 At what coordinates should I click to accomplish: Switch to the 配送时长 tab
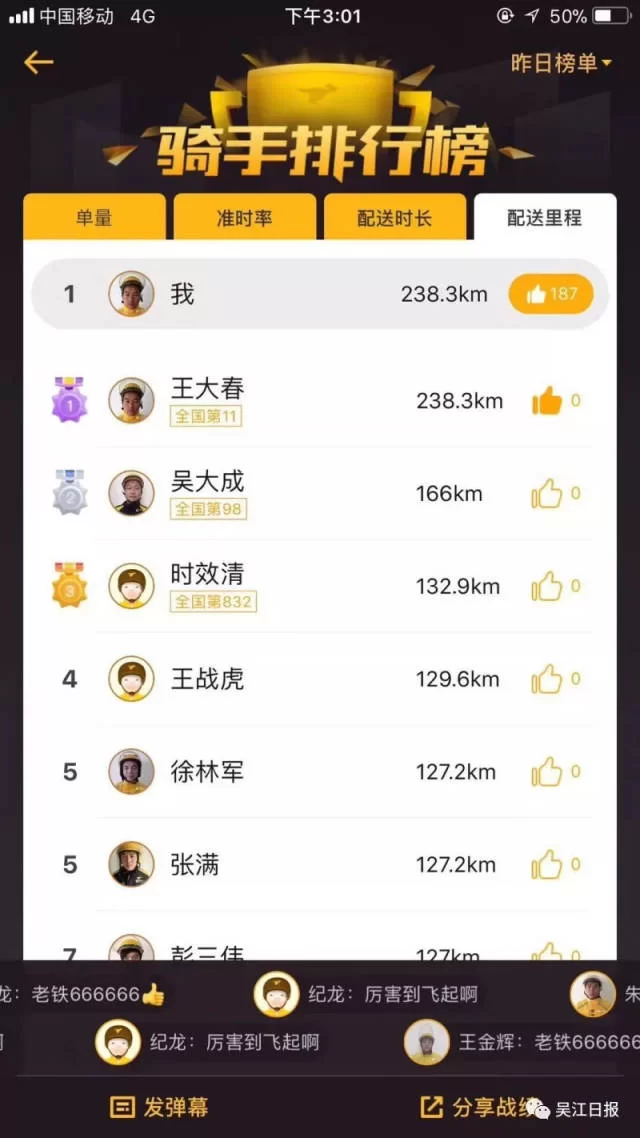(394, 217)
